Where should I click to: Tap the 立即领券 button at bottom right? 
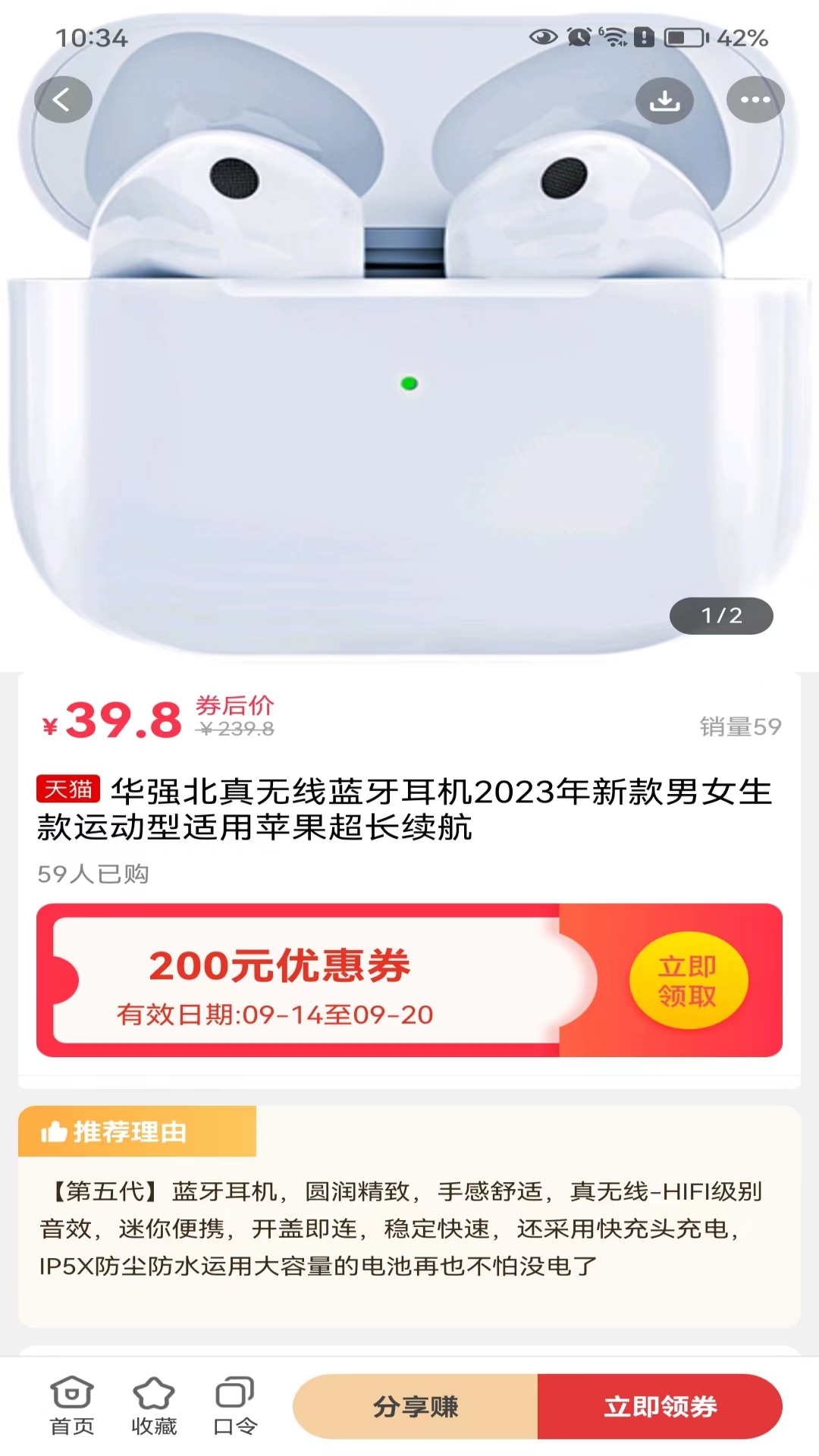(x=661, y=1406)
